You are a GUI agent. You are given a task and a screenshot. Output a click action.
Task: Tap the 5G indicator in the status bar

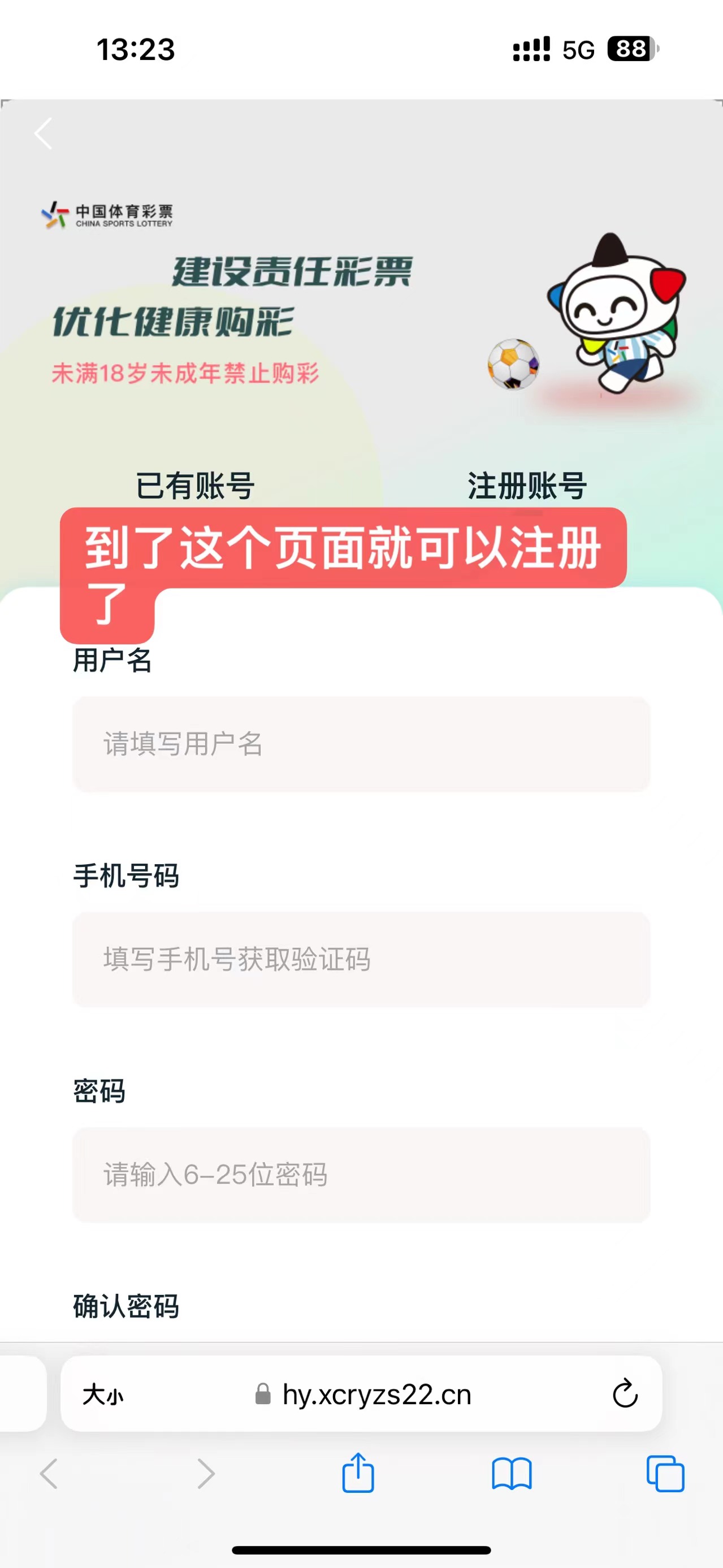click(578, 50)
